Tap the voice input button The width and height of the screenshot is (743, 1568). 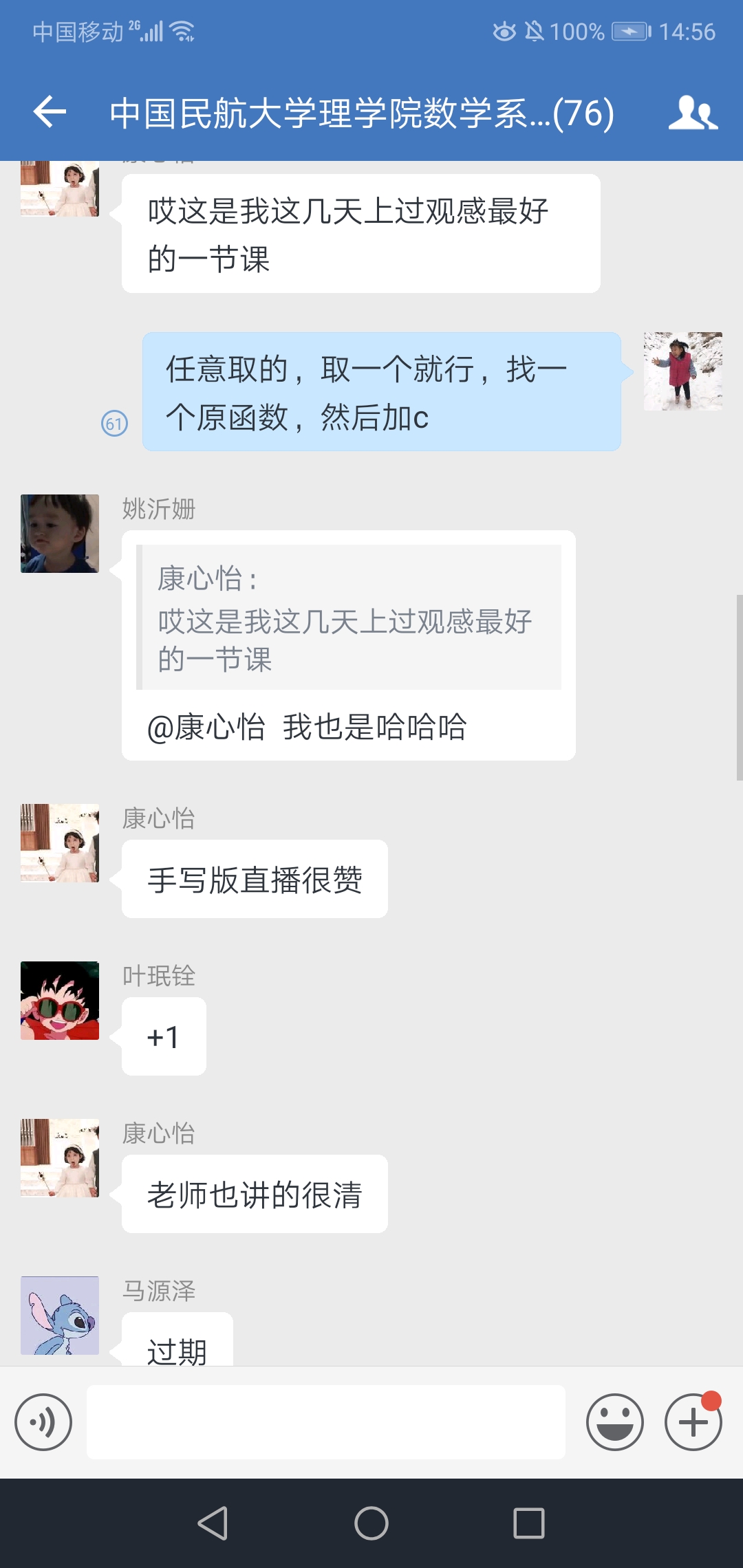[x=43, y=1422]
